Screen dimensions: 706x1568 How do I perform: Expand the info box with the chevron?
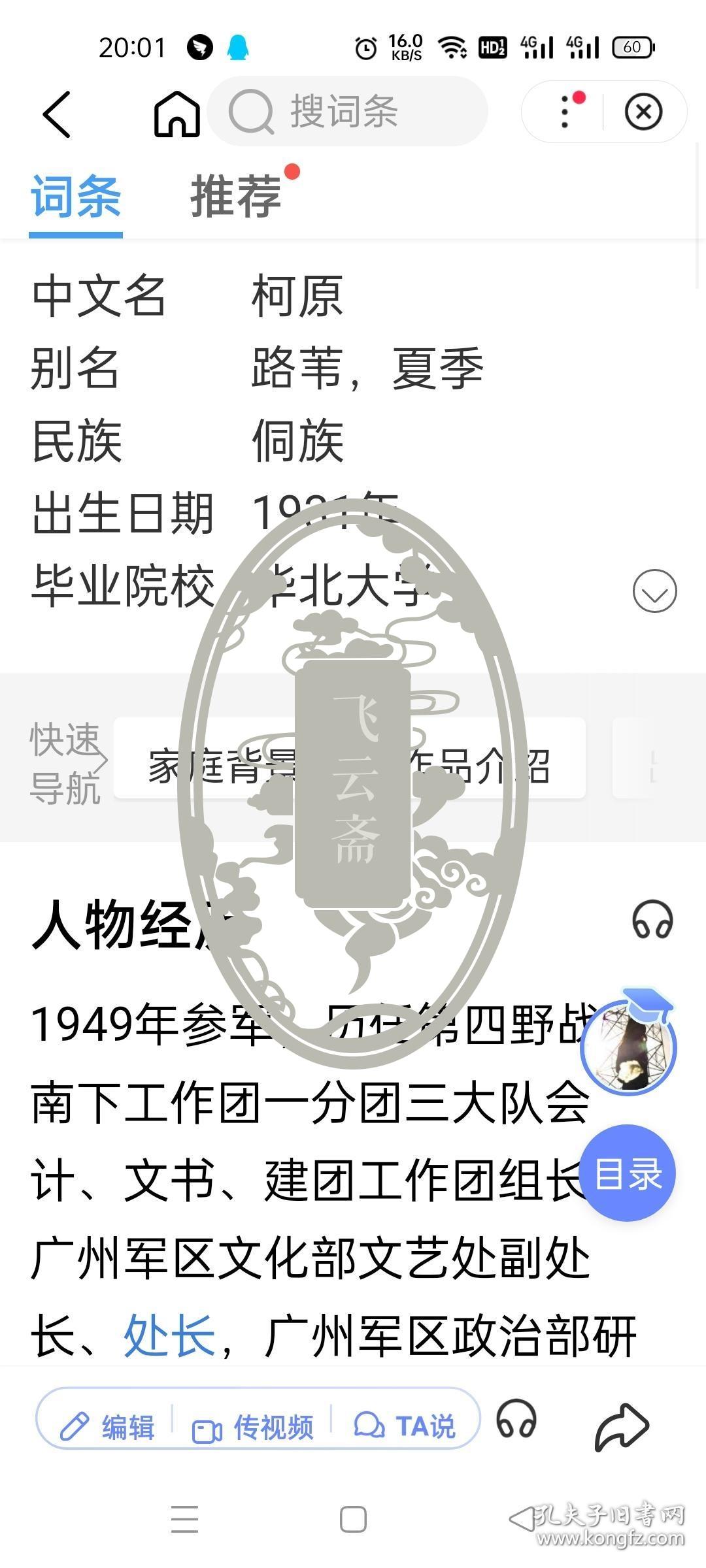tap(654, 591)
